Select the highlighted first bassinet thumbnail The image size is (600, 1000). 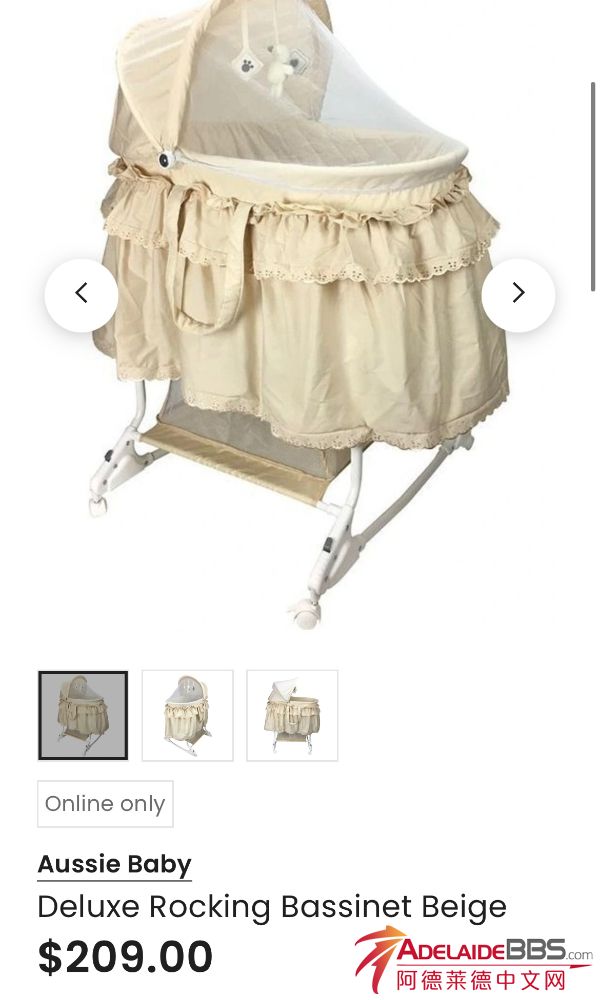[83, 715]
